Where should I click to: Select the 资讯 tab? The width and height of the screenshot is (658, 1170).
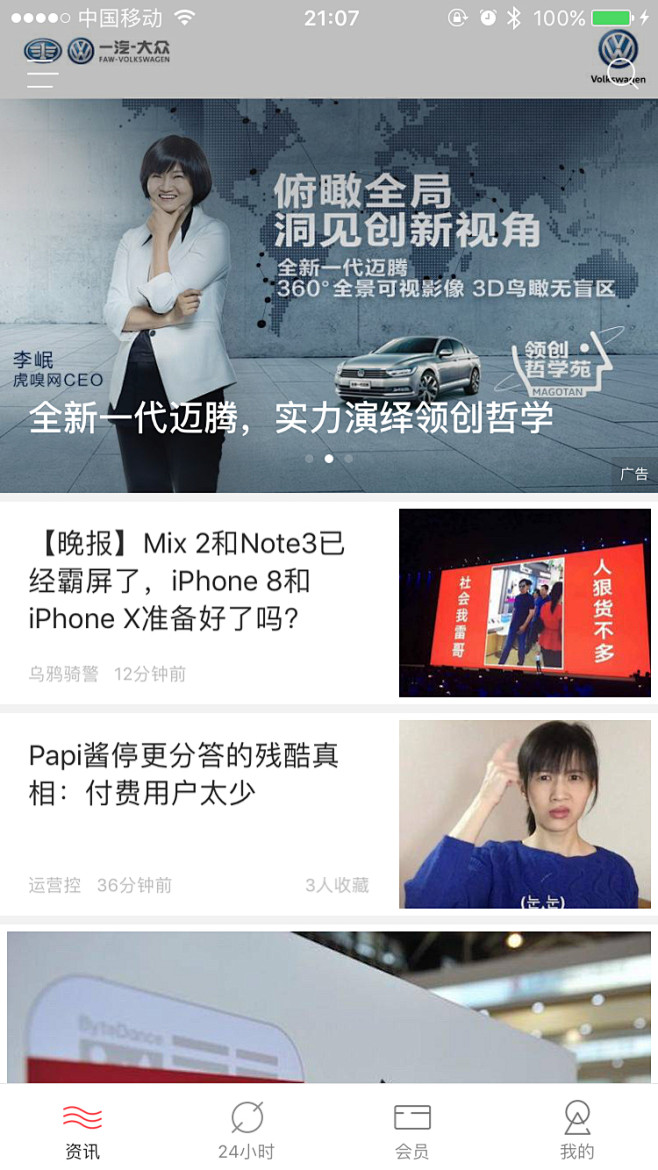tap(82, 1131)
